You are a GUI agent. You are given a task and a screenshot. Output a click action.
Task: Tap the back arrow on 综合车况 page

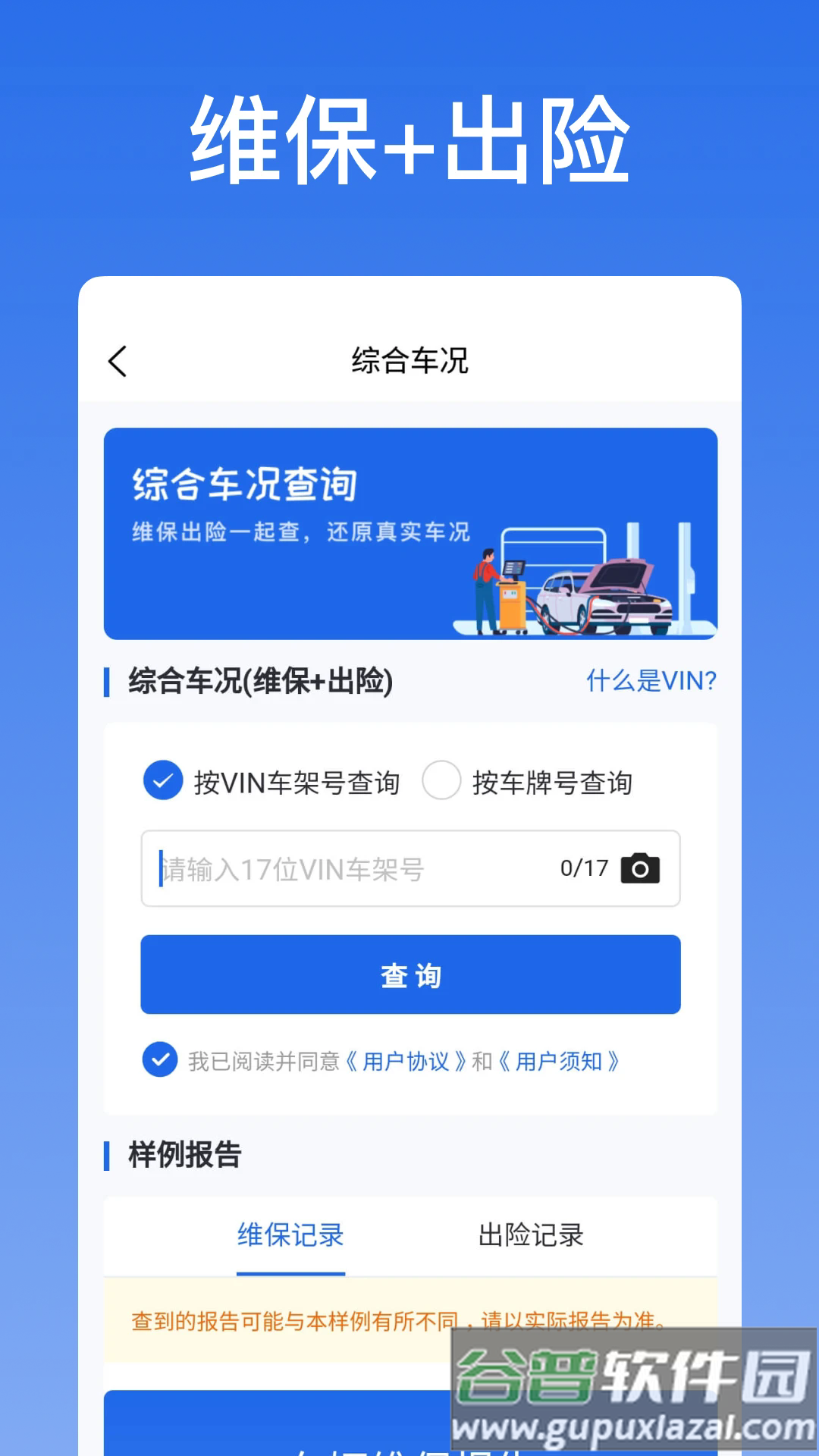[120, 362]
